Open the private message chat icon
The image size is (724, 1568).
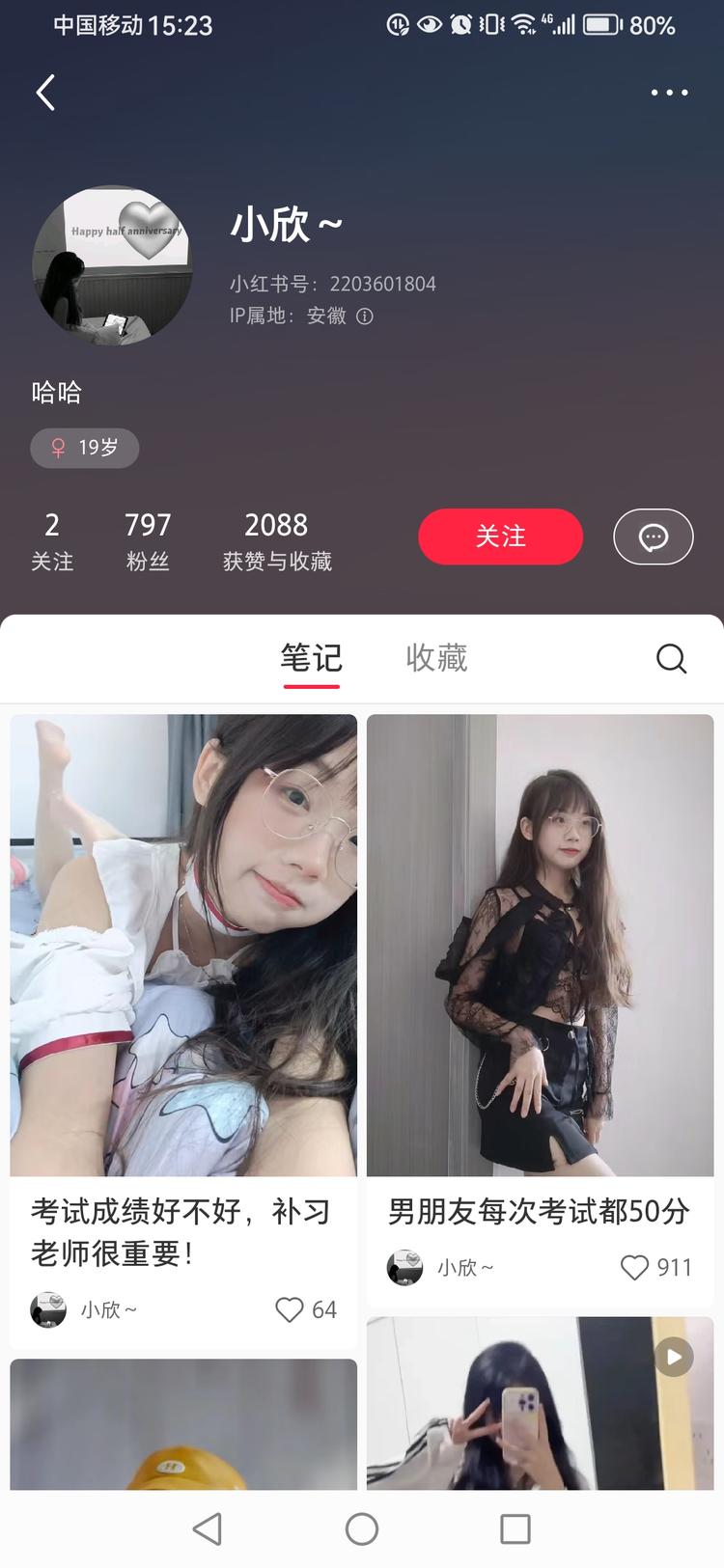tap(654, 536)
